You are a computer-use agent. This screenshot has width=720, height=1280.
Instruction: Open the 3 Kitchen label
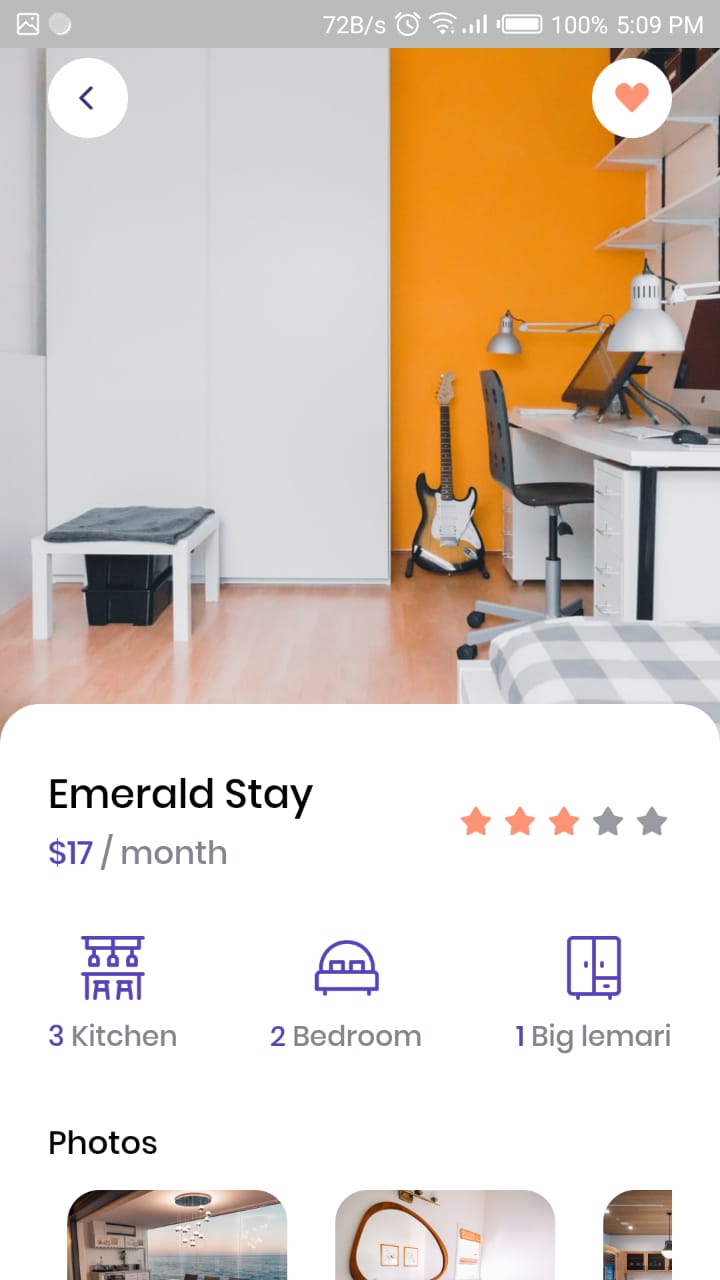pyautogui.click(x=112, y=1036)
